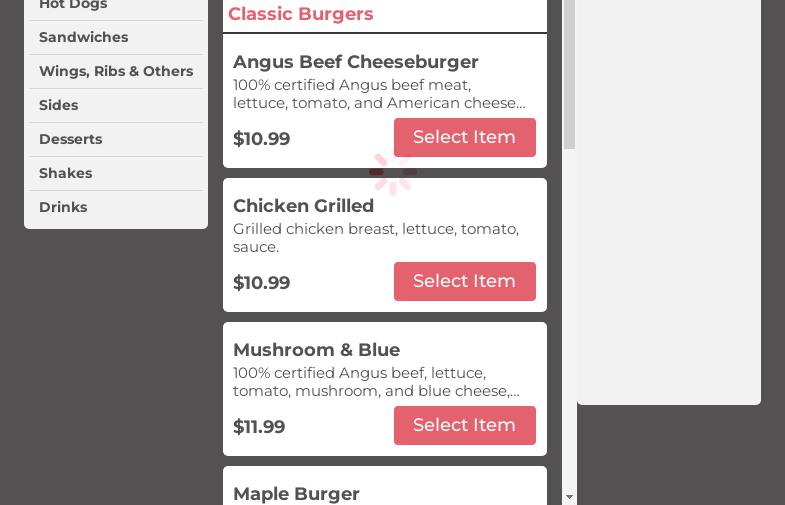Screen dimensions: 785x505
Task: Open the Hot Dogs category
Action: [73, 6]
